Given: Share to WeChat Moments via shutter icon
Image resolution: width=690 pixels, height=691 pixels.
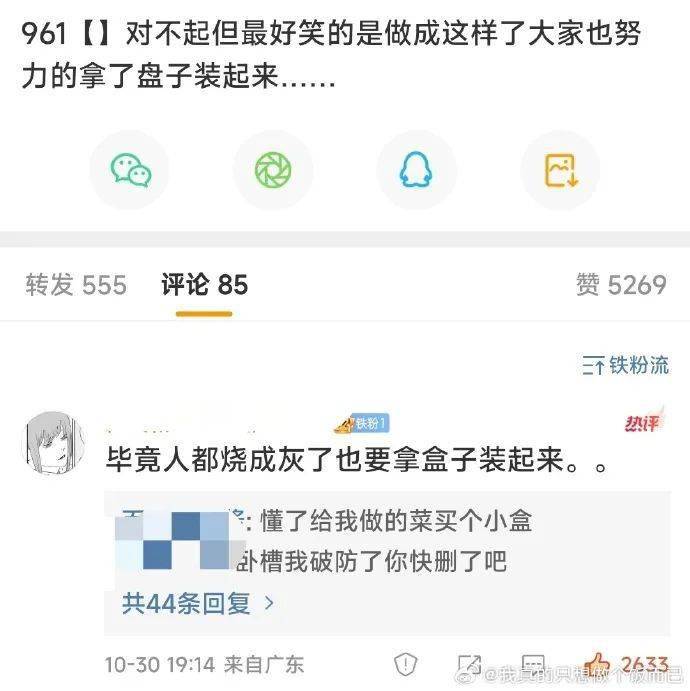Looking at the screenshot, I should tap(272, 171).
